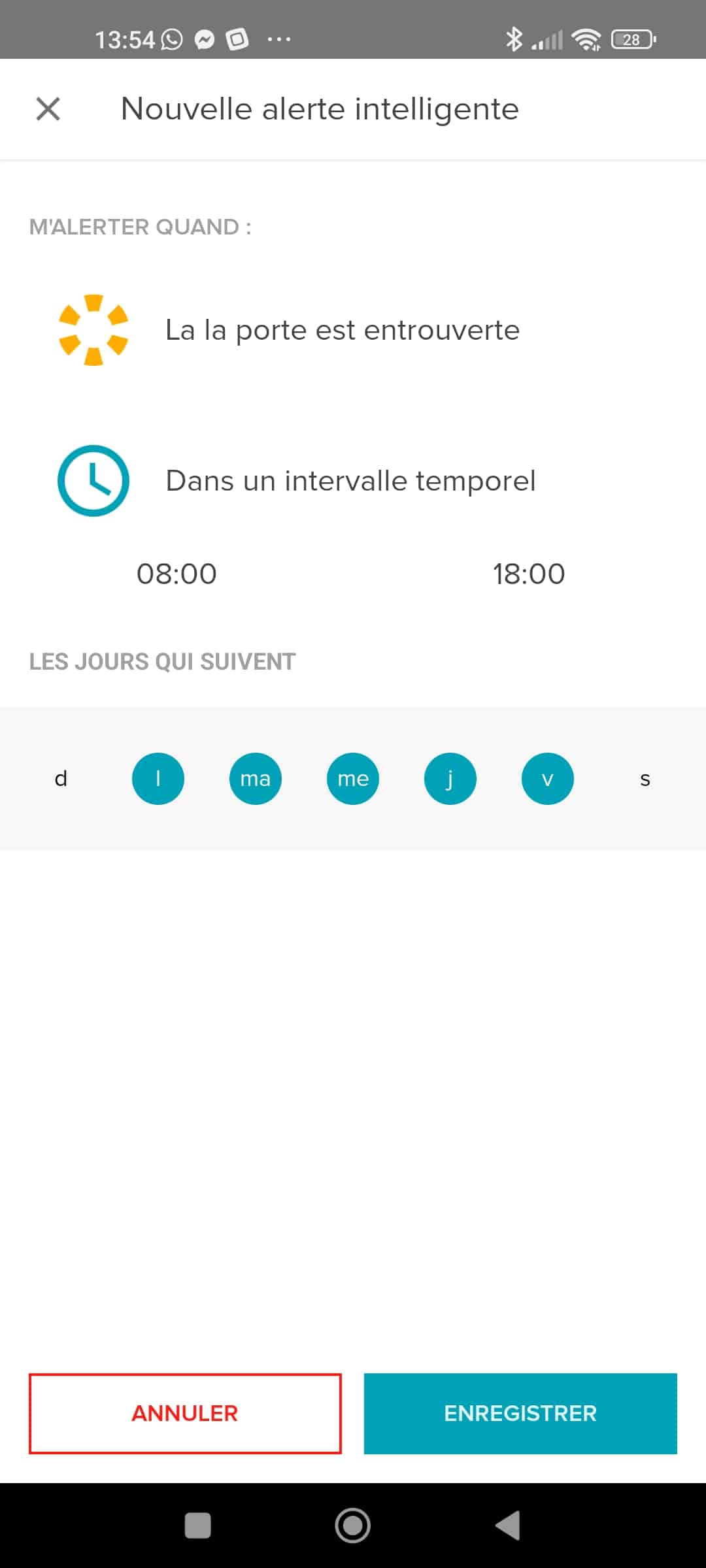Image resolution: width=706 pixels, height=1568 pixels.
Task: Deselect Wednesday 'me' day
Action: pyautogui.click(x=353, y=779)
